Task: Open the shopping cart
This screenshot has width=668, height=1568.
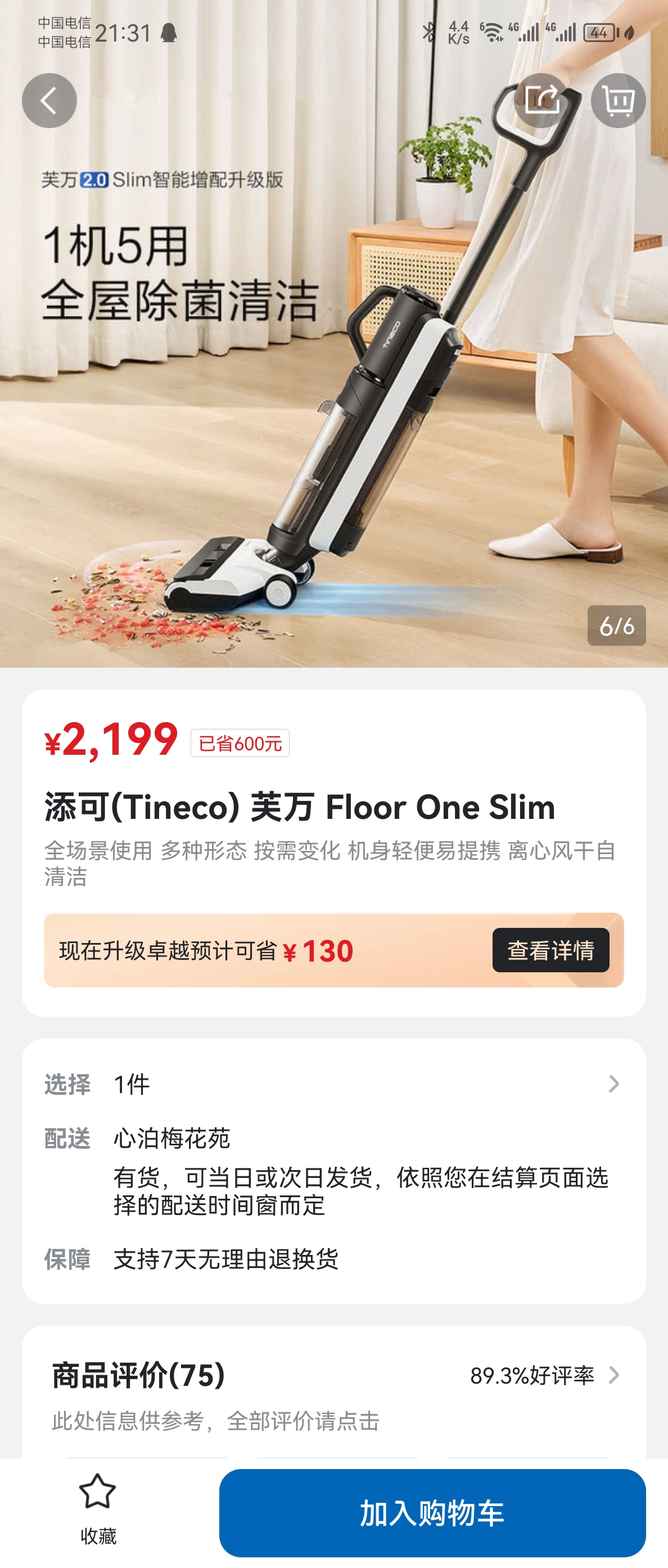Action: tap(618, 101)
